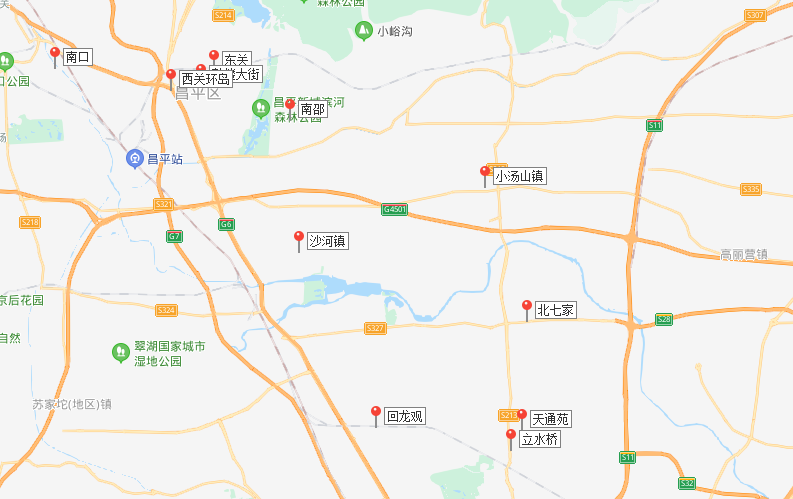Tap the 南口 map marker

pyautogui.click(x=54, y=53)
